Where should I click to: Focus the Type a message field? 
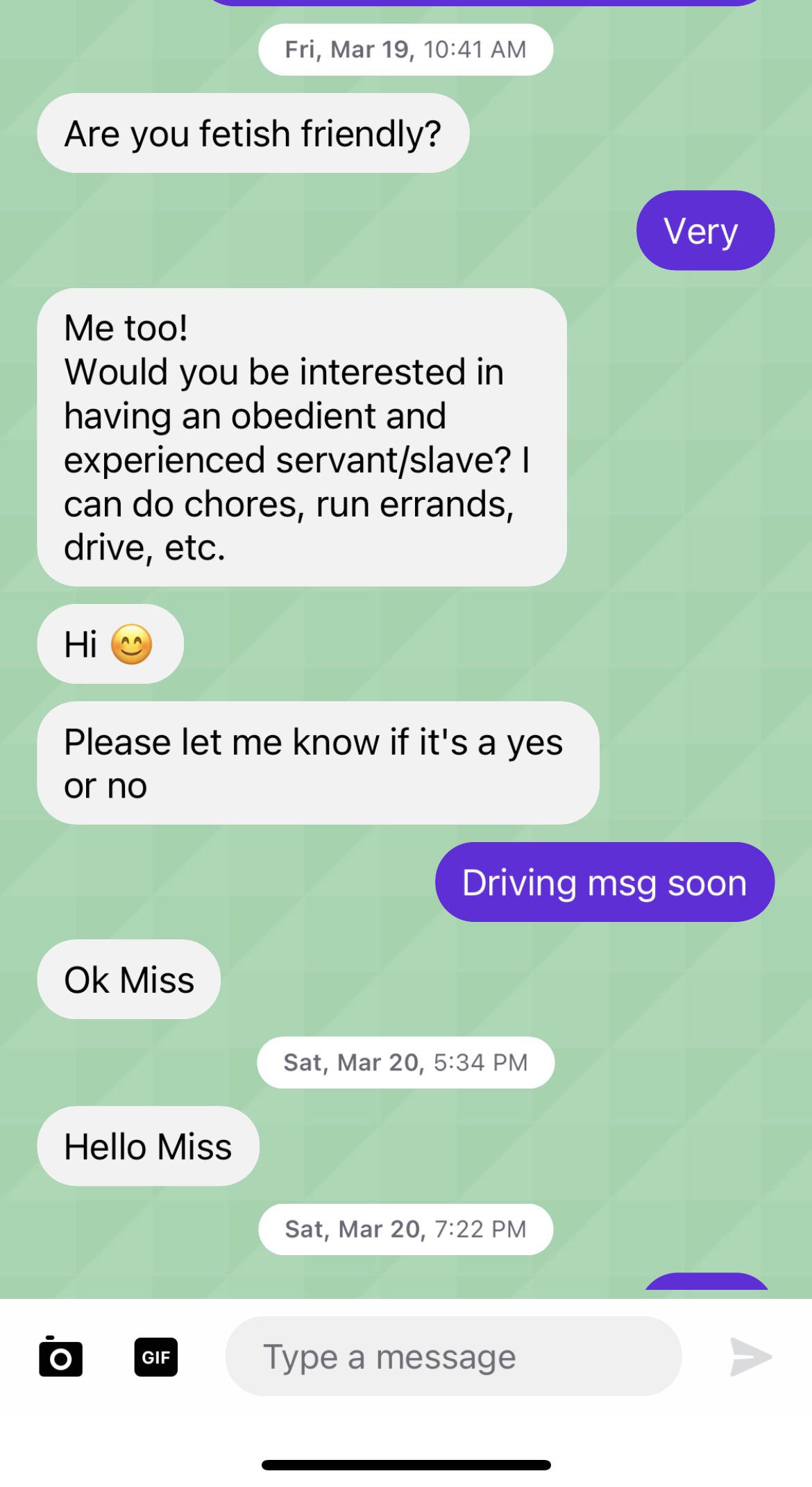click(x=452, y=1356)
